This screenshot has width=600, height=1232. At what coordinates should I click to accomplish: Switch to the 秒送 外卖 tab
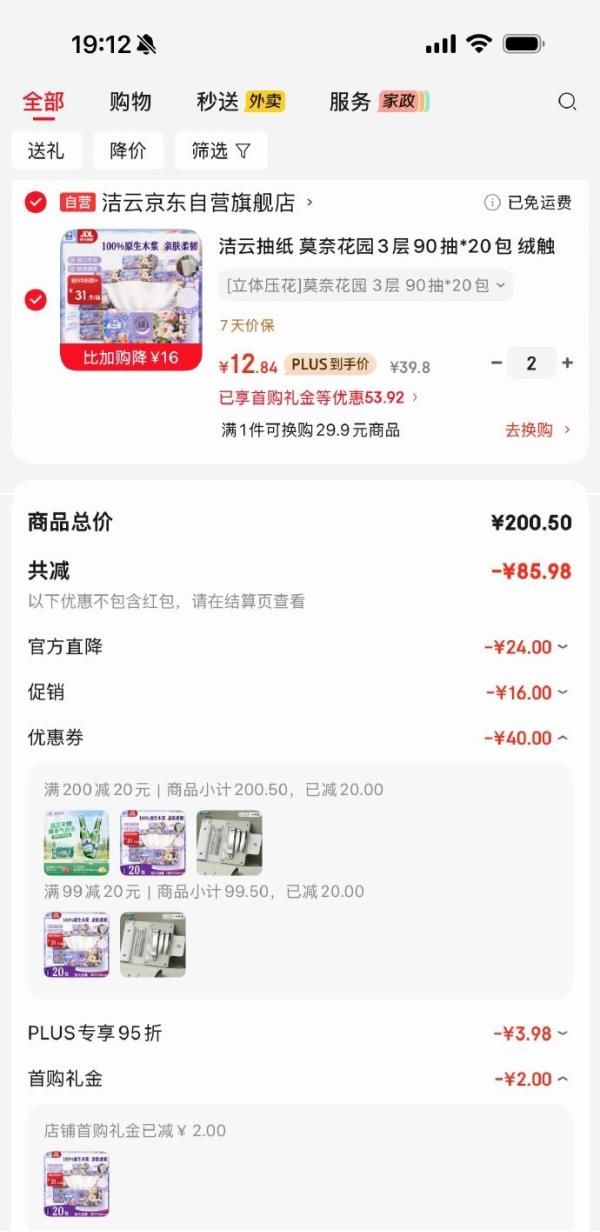pyautogui.click(x=240, y=101)
